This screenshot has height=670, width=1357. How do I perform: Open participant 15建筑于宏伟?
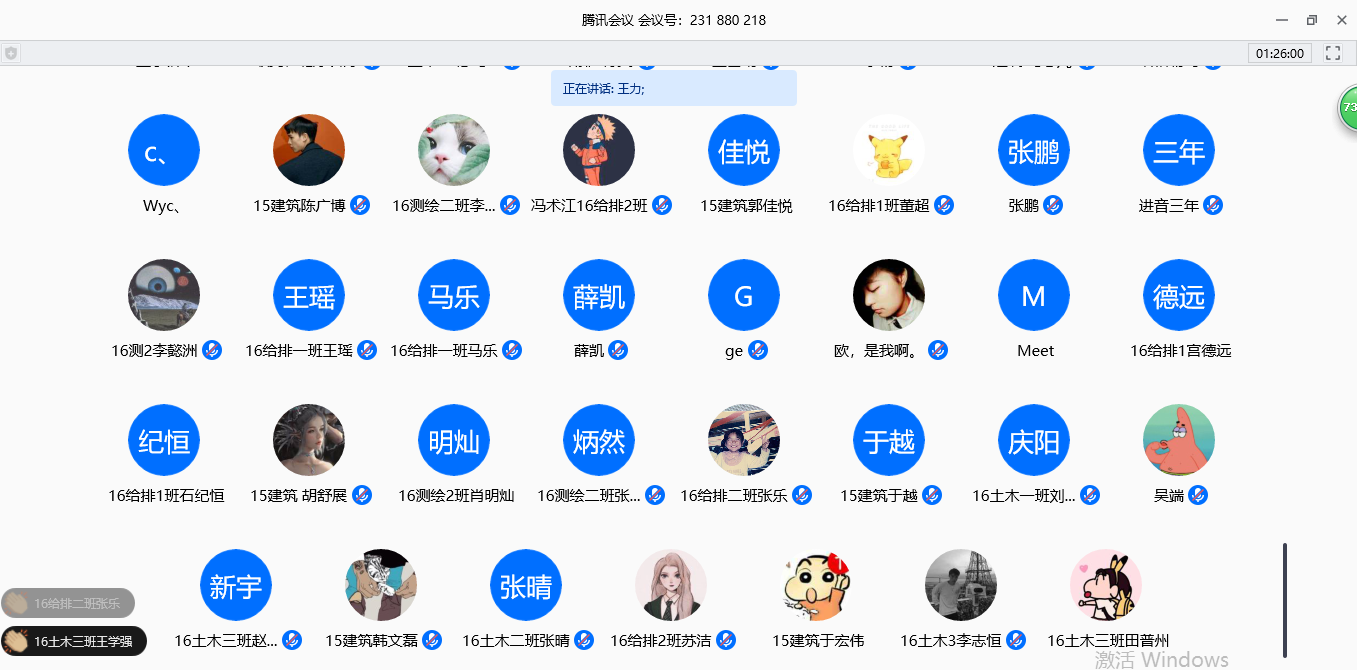point(816,585)
